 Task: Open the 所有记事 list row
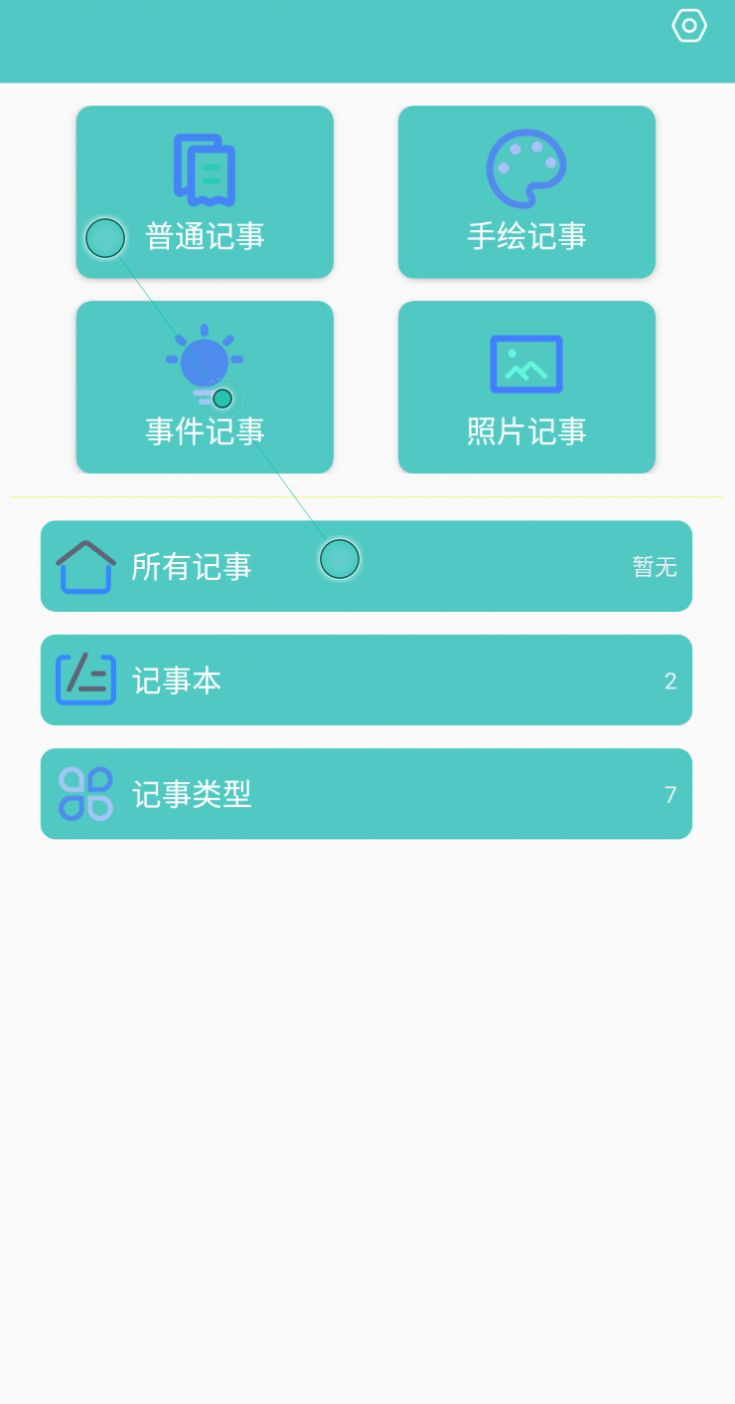tap(366, 566)
